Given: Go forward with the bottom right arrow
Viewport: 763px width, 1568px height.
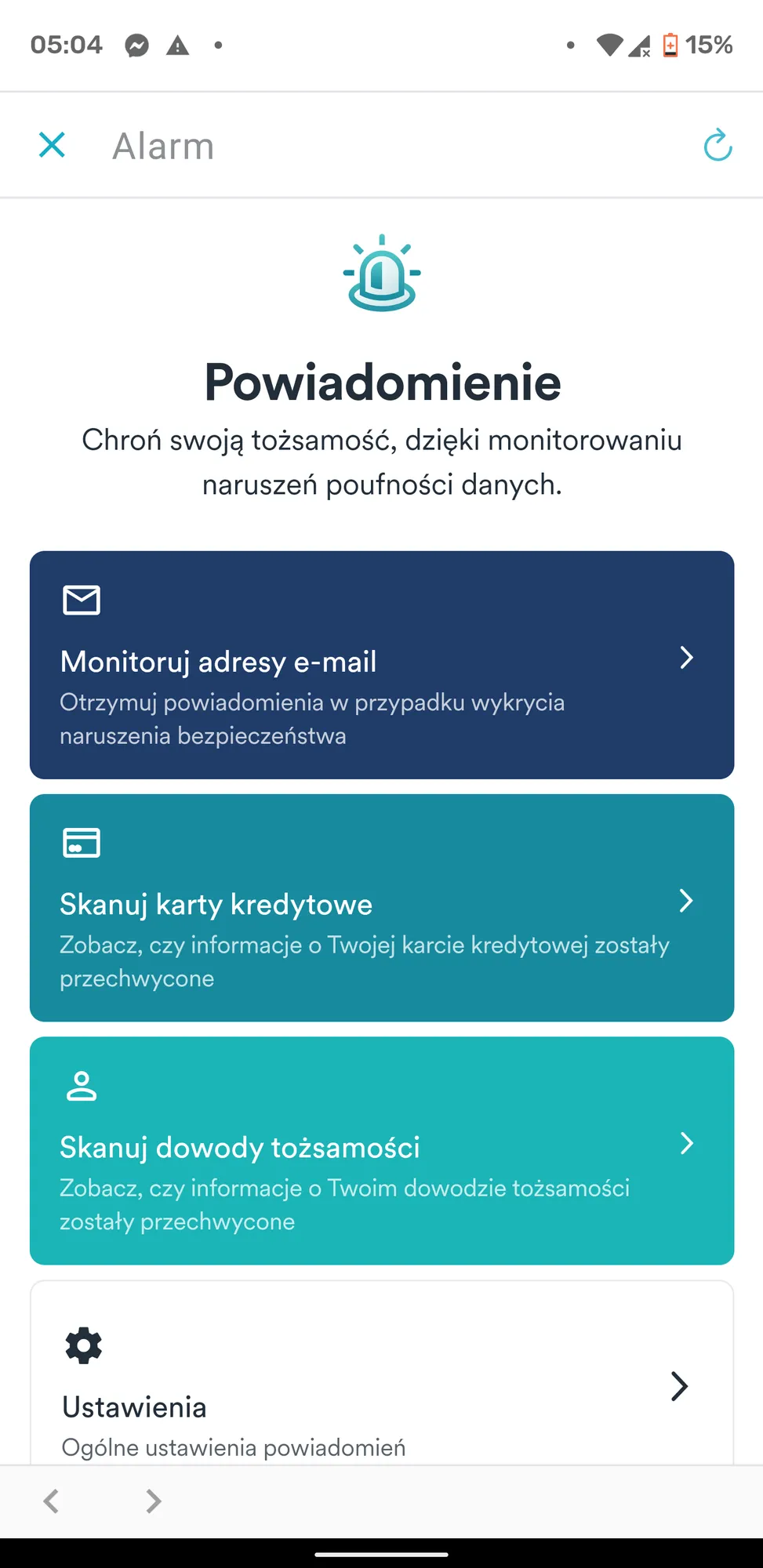Looking at the screenshot, I should (153, 1501).
